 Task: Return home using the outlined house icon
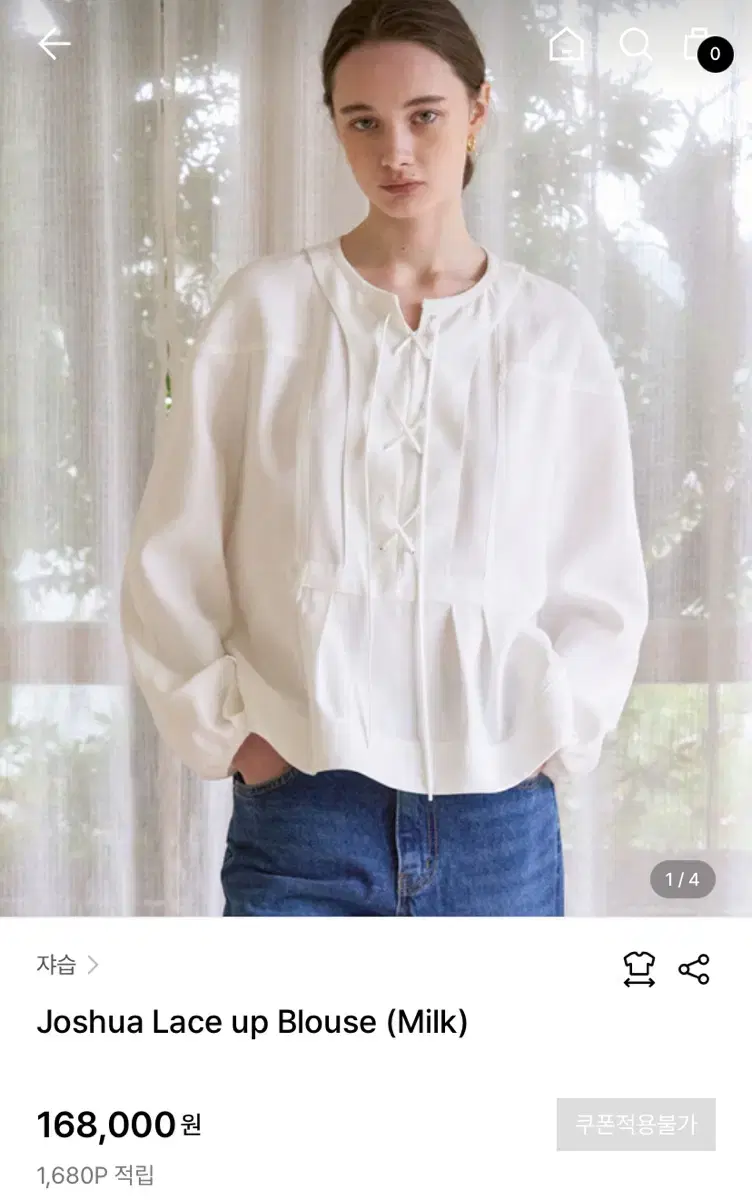[x=567, y=44]
